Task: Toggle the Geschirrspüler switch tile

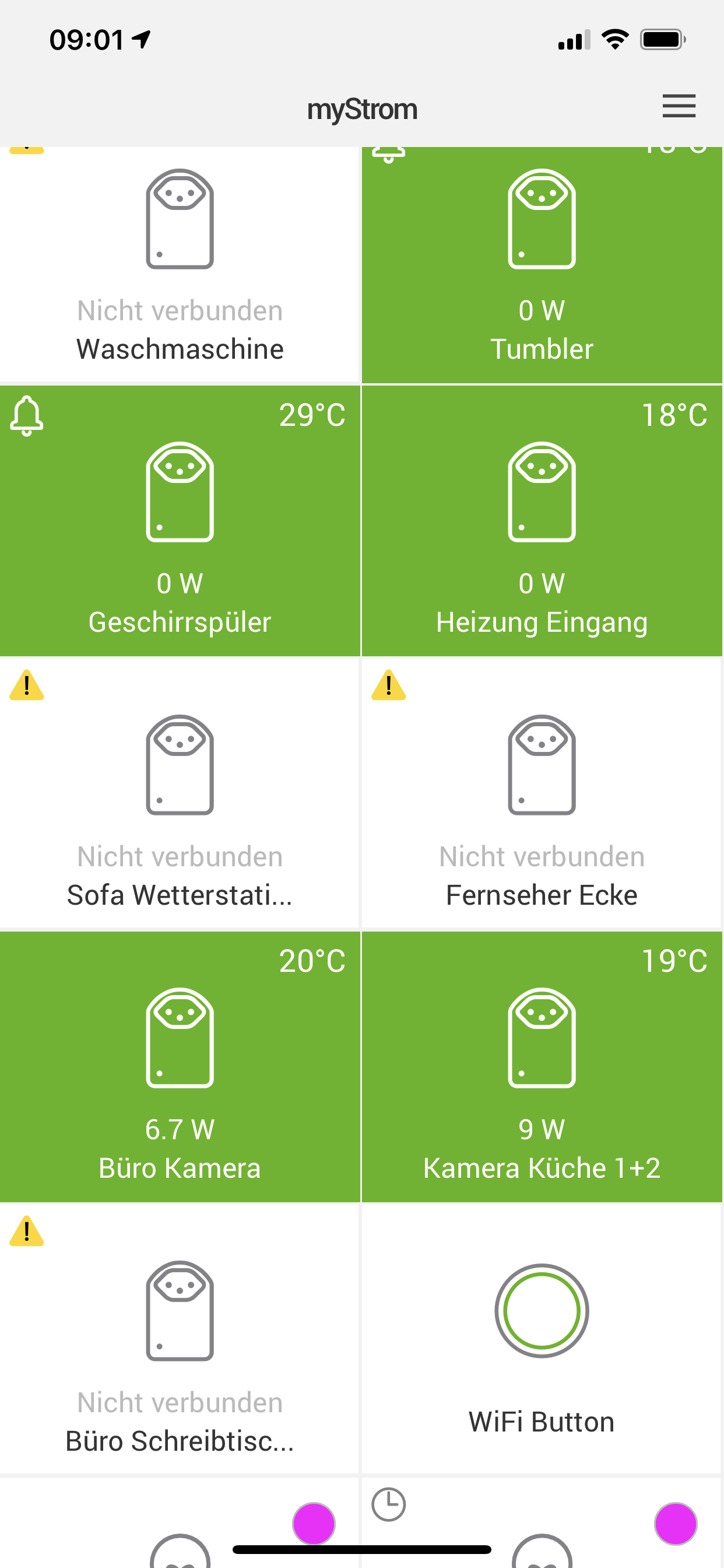Action: pos(180,520)
